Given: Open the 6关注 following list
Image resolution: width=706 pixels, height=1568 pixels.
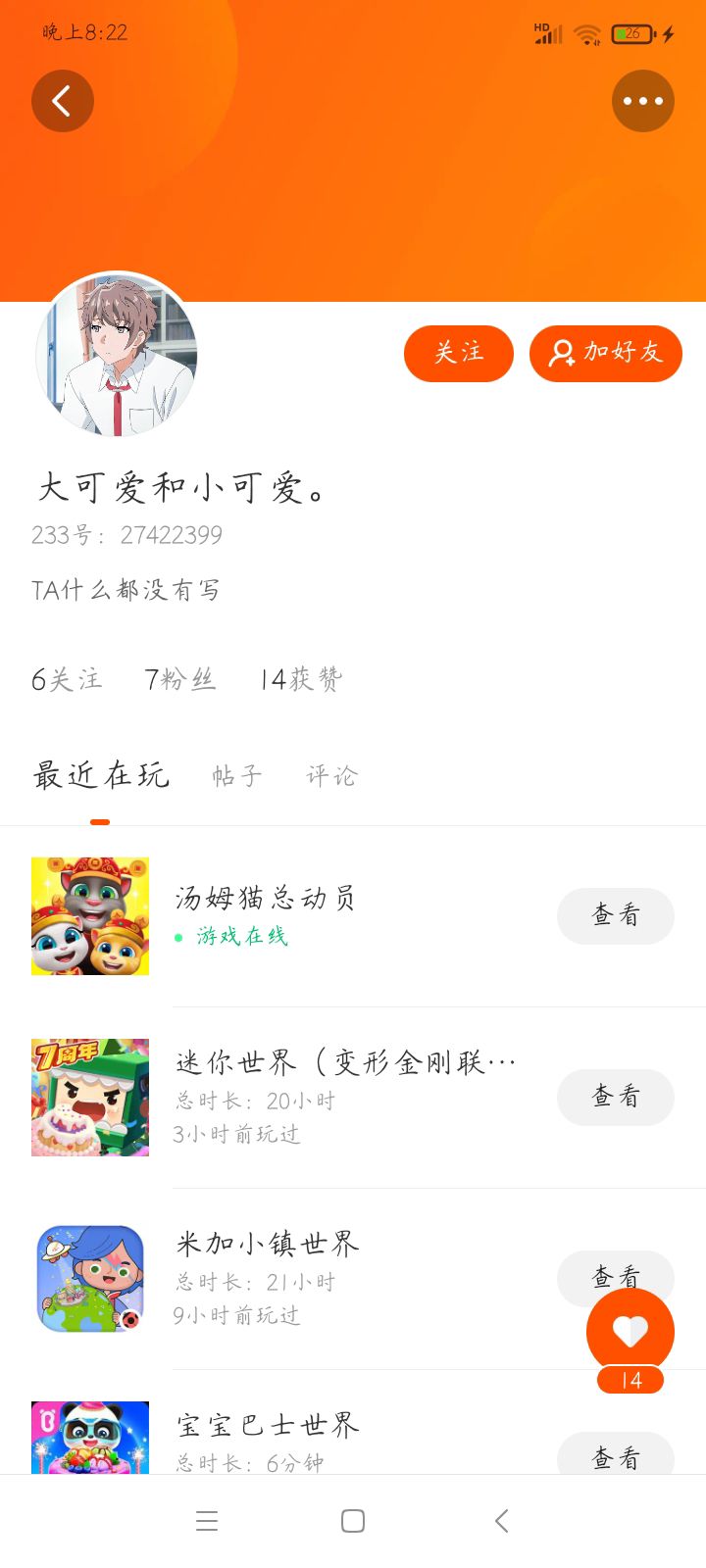Looking at the screenshot, I should pos(67,679).
